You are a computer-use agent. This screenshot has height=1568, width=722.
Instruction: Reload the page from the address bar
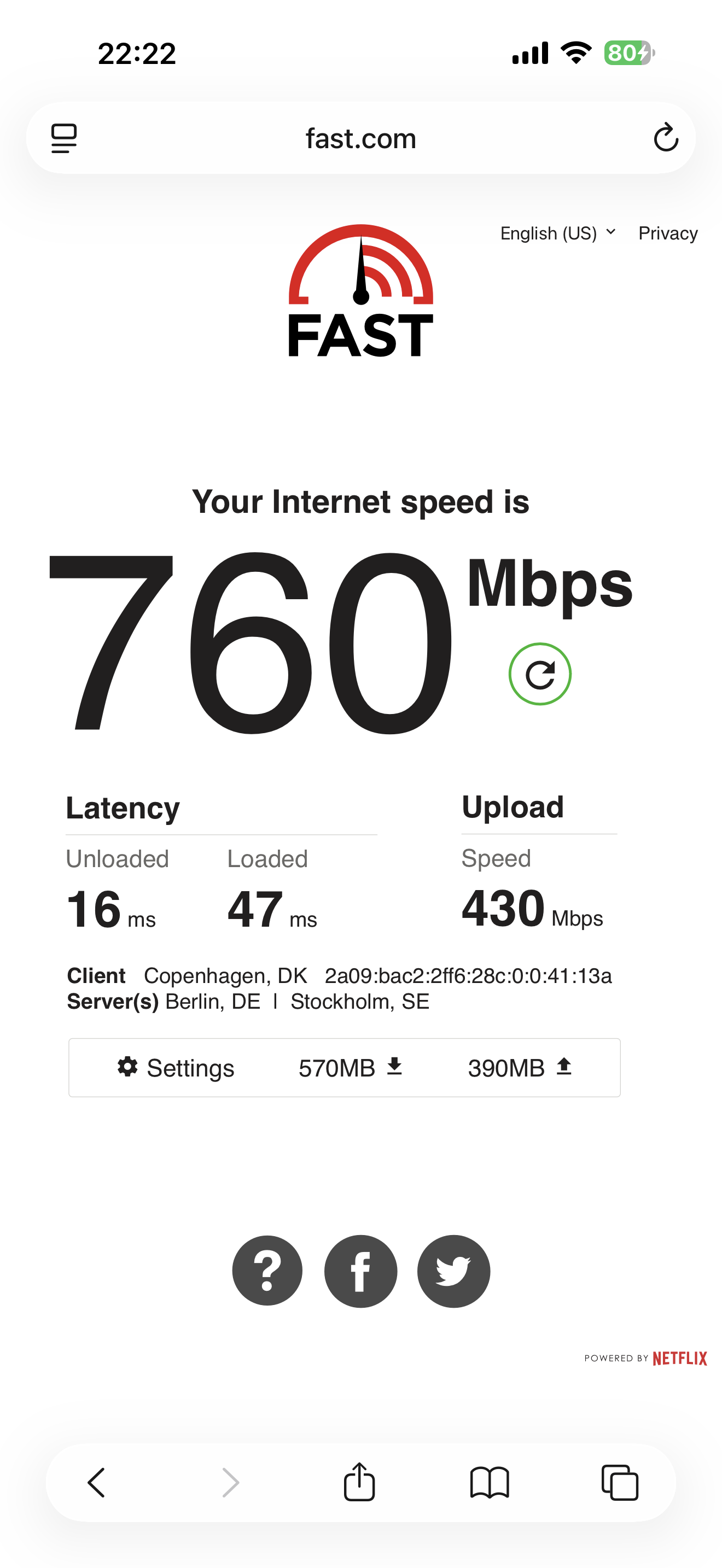coord(665,137)
